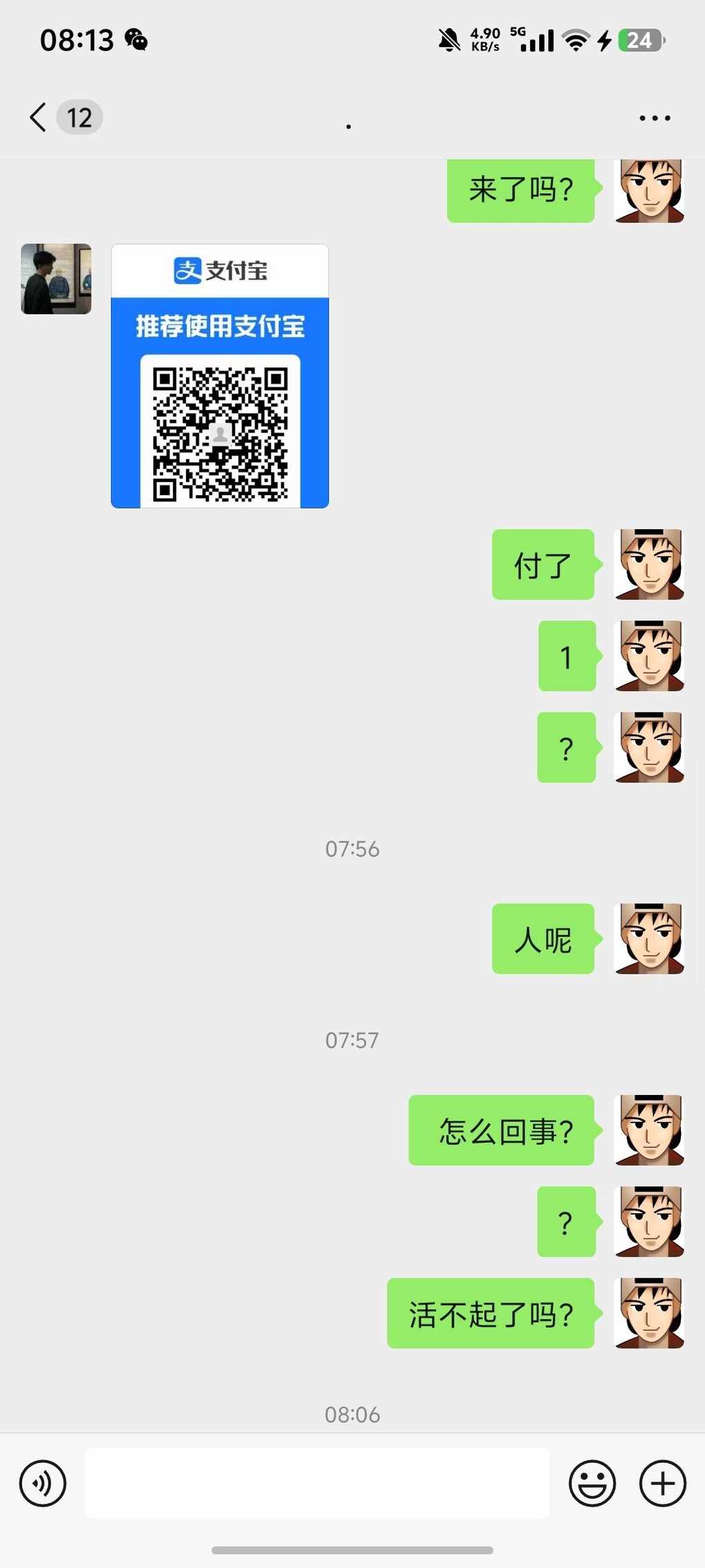
Task: Open the Alipay QR code image
Action: (220, 376)
